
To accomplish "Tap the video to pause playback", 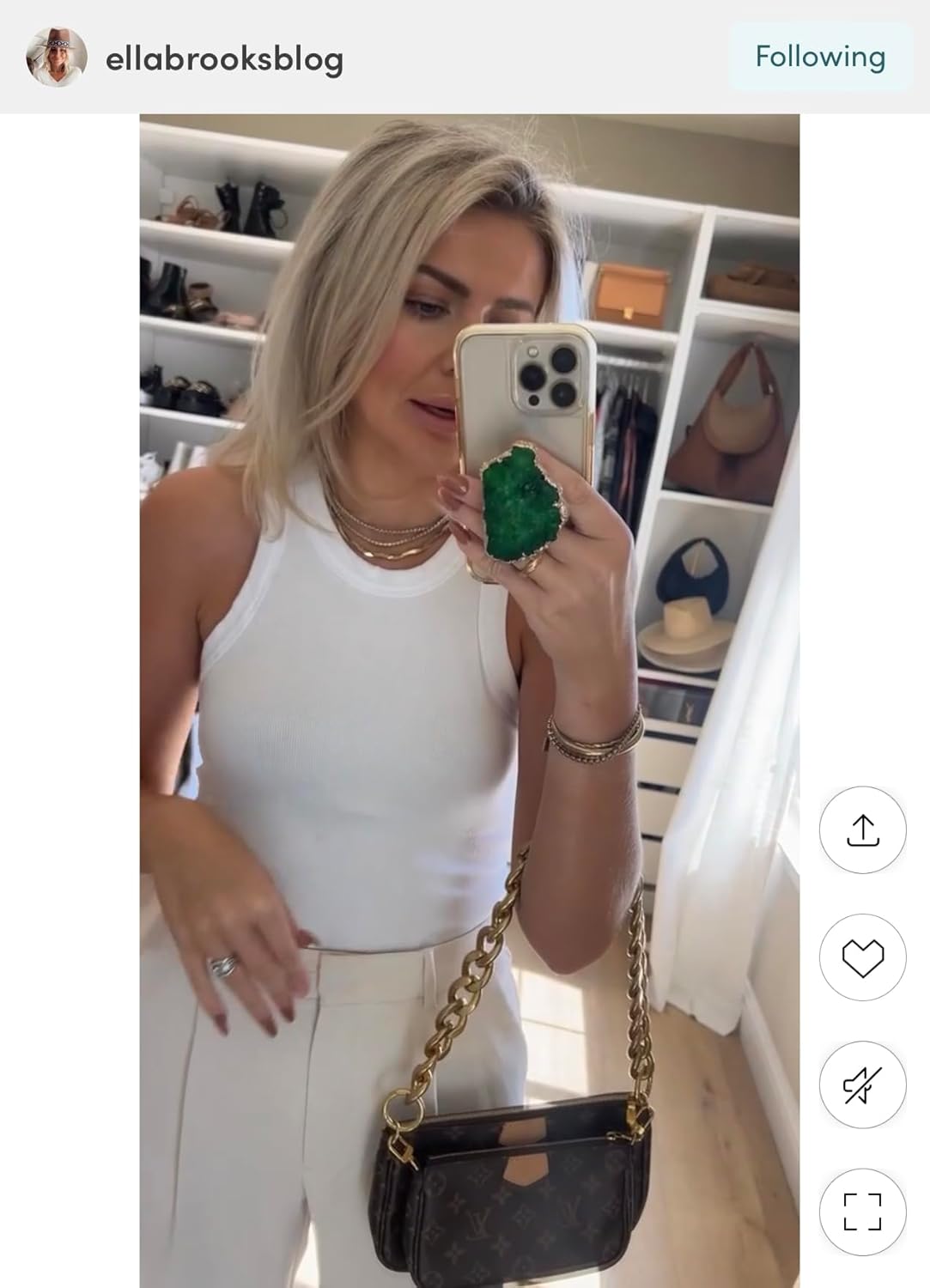I will click(x=469, y=687).
